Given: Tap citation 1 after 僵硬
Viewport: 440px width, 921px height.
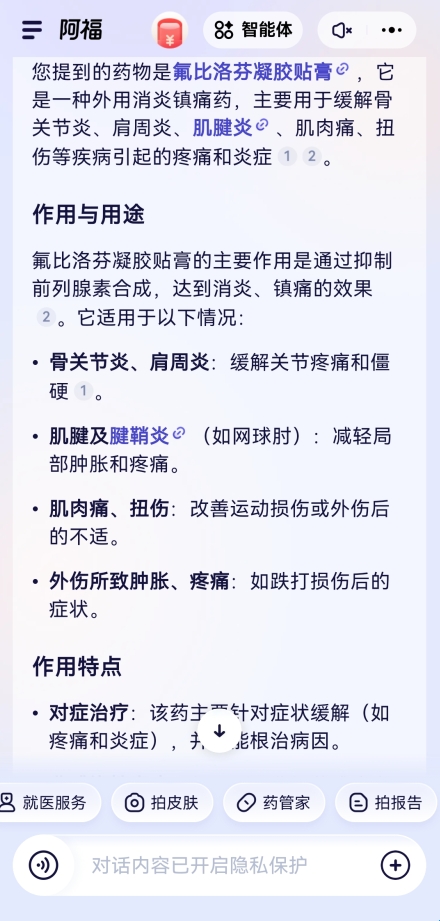Looking at the screenshot, I should (83, 391).
